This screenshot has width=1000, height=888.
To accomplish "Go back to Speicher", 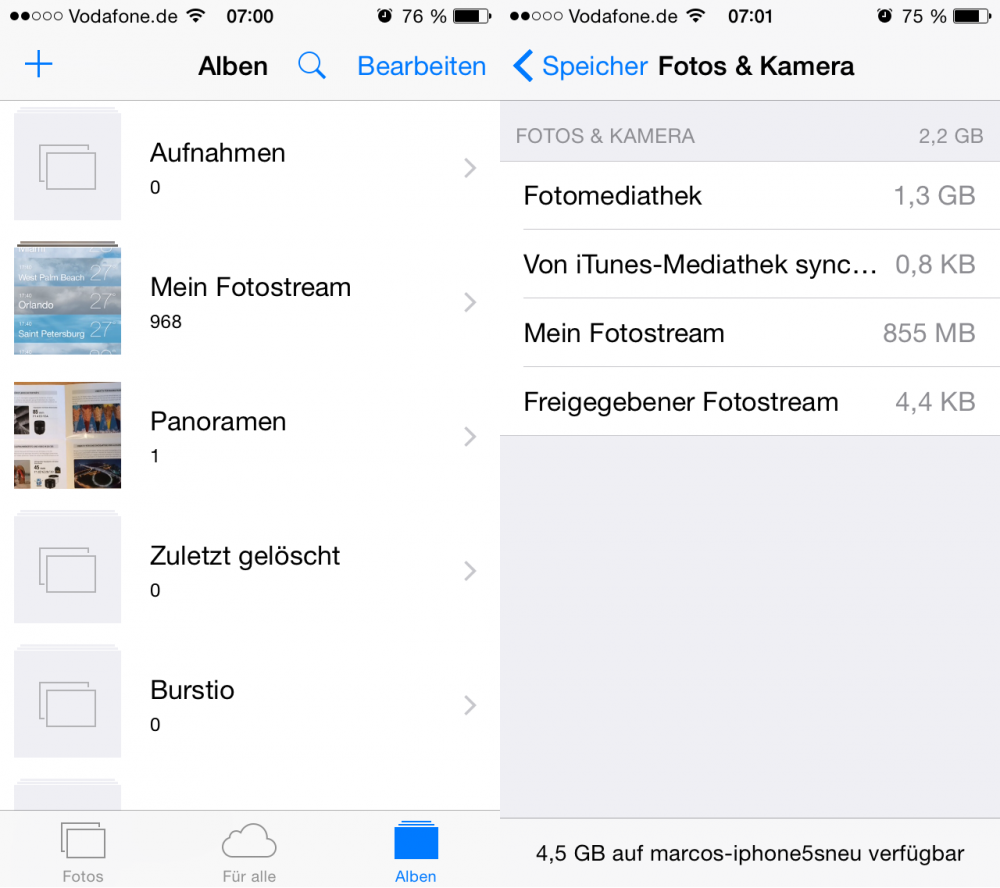I will pyautogui.click(x=581, y=66).
